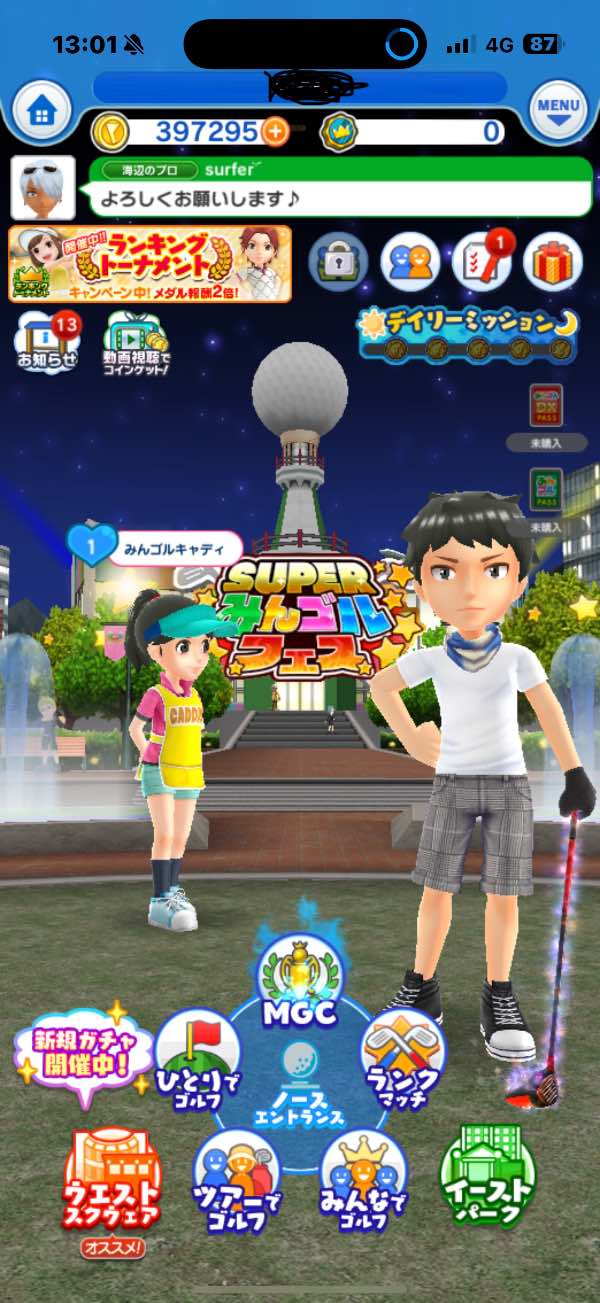Open the MENU dropdown button

click(558, 111)
